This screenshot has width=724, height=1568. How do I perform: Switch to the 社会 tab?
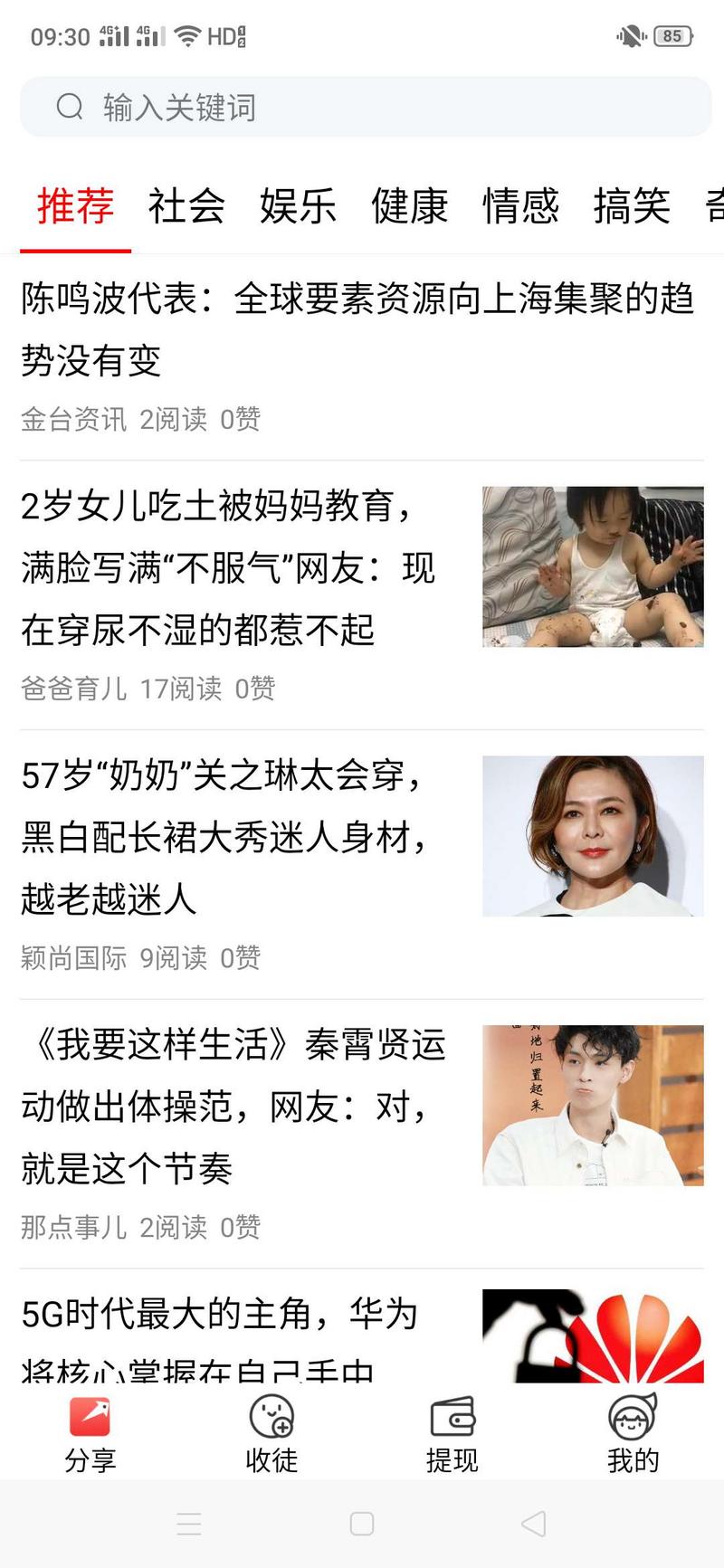186,205
